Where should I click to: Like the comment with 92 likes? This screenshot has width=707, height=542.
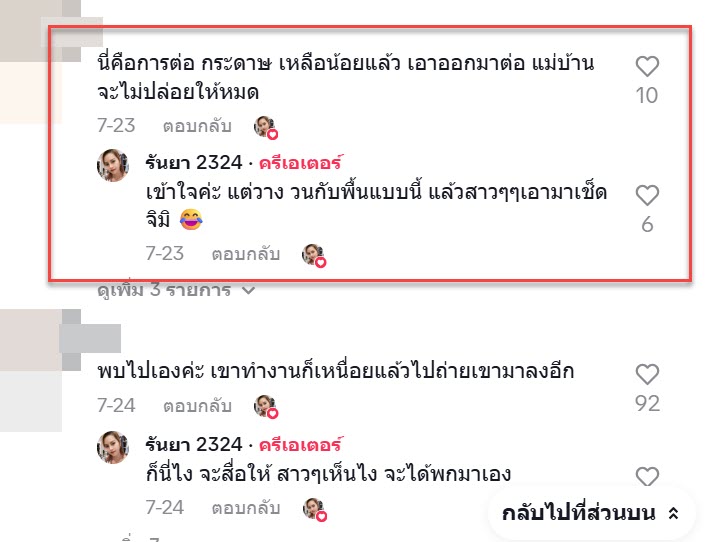647,375
